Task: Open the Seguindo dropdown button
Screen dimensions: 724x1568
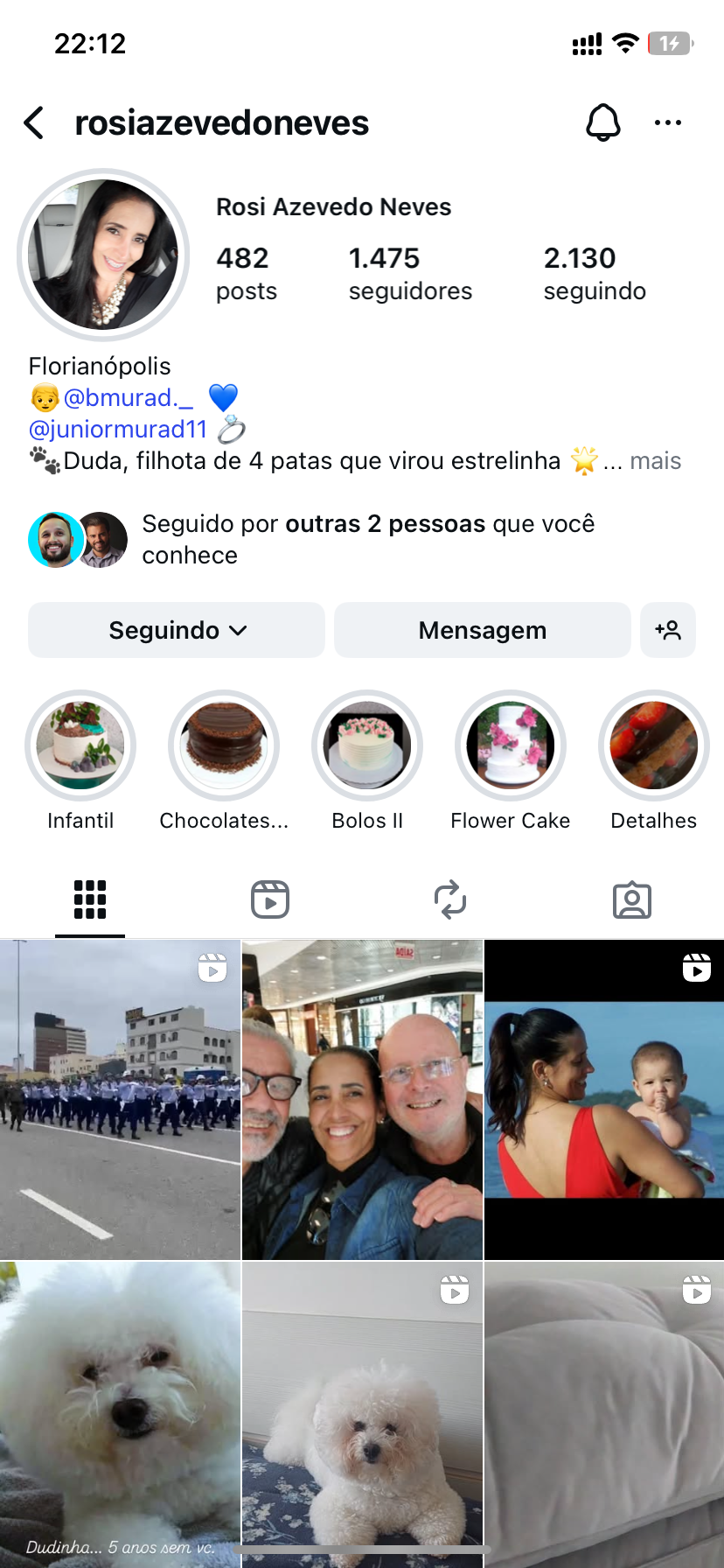Action: [177, 630]
